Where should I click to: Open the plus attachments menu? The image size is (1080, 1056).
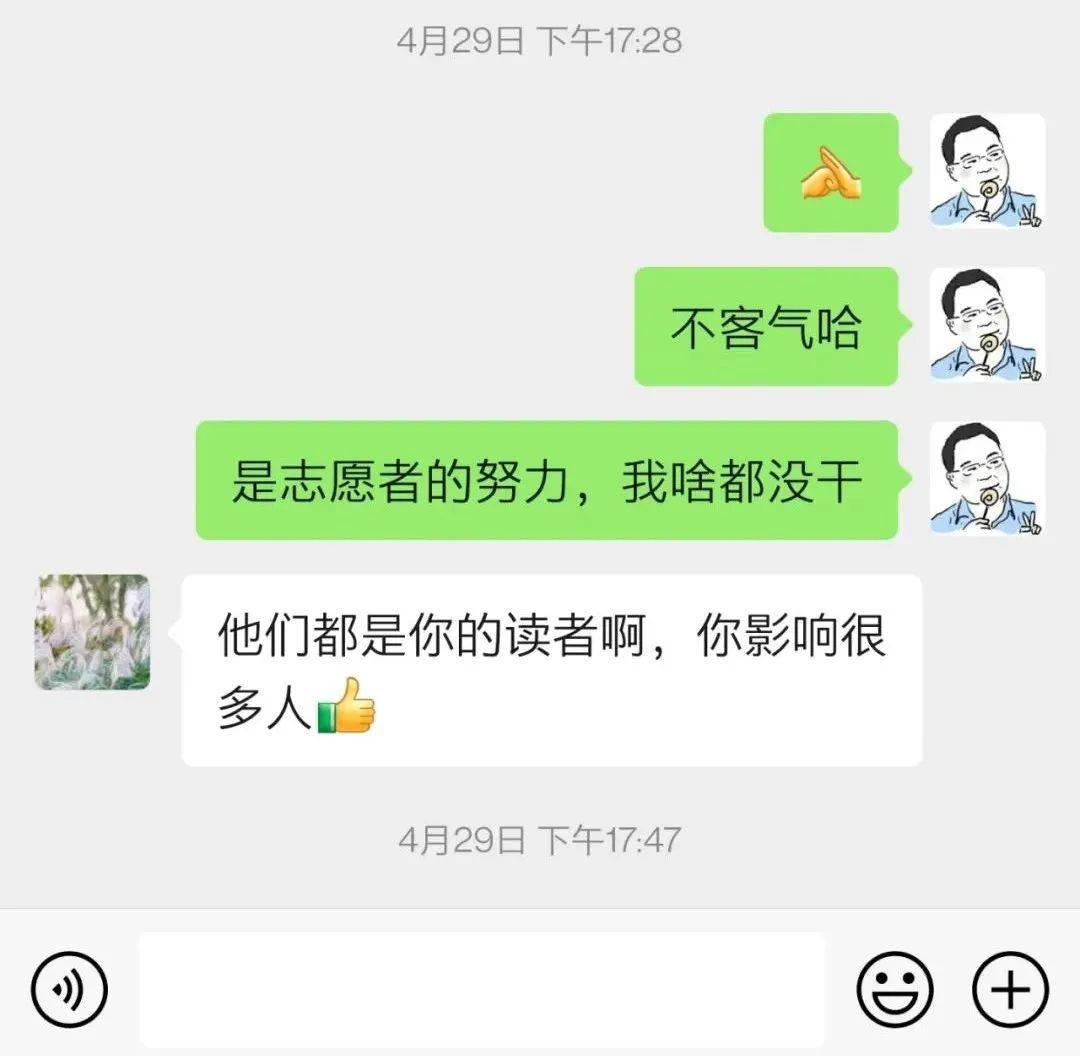[1010, 989]
